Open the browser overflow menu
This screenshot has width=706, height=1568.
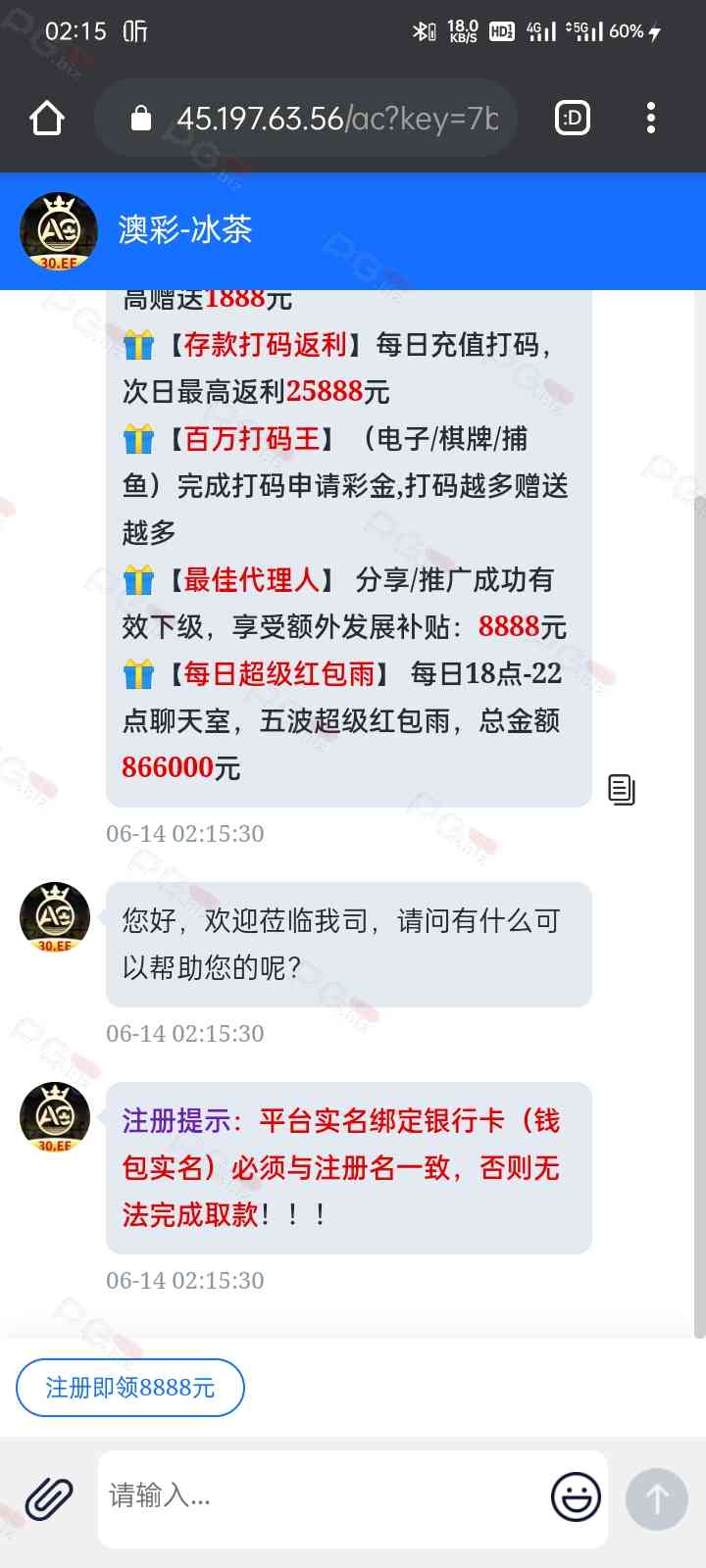651,119
